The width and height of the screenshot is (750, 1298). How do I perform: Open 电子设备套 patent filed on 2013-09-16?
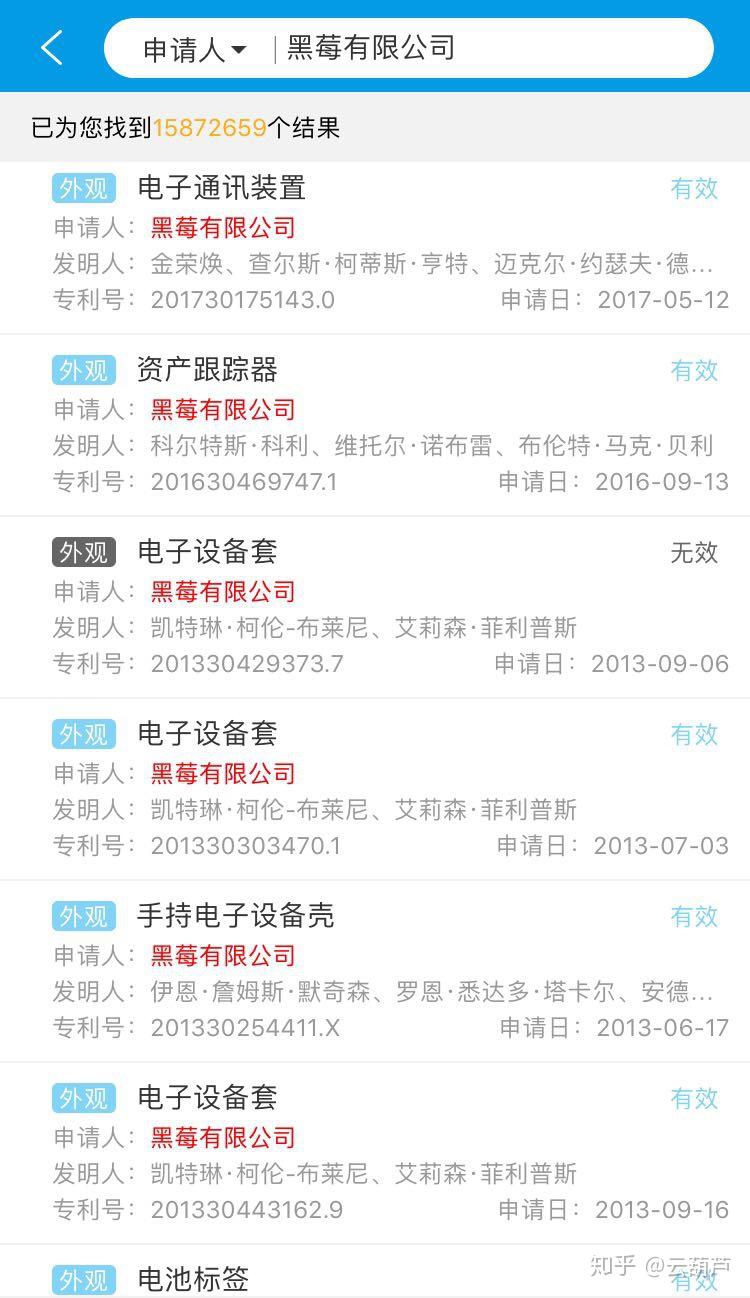[208, 1098]
